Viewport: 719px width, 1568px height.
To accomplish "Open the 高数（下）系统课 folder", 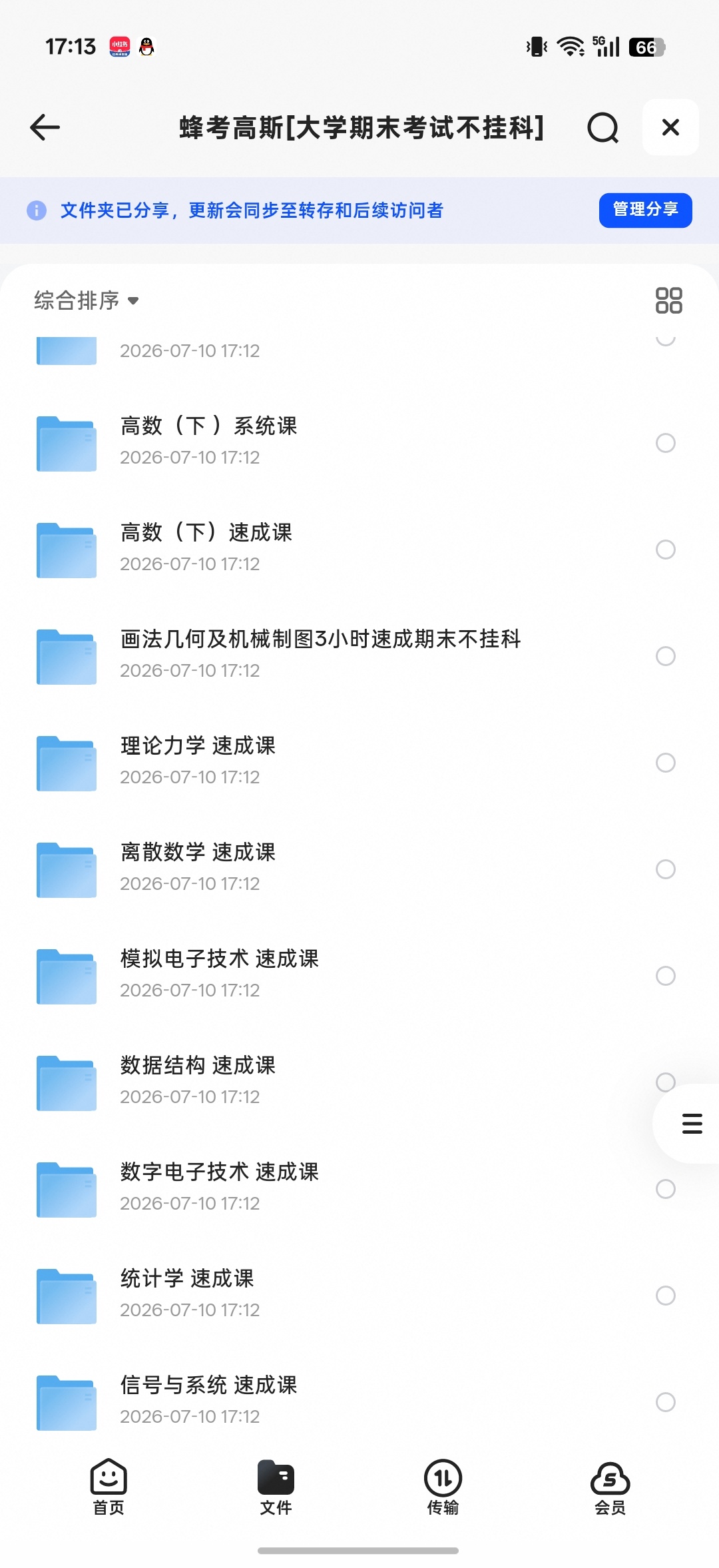I will 359,442.
